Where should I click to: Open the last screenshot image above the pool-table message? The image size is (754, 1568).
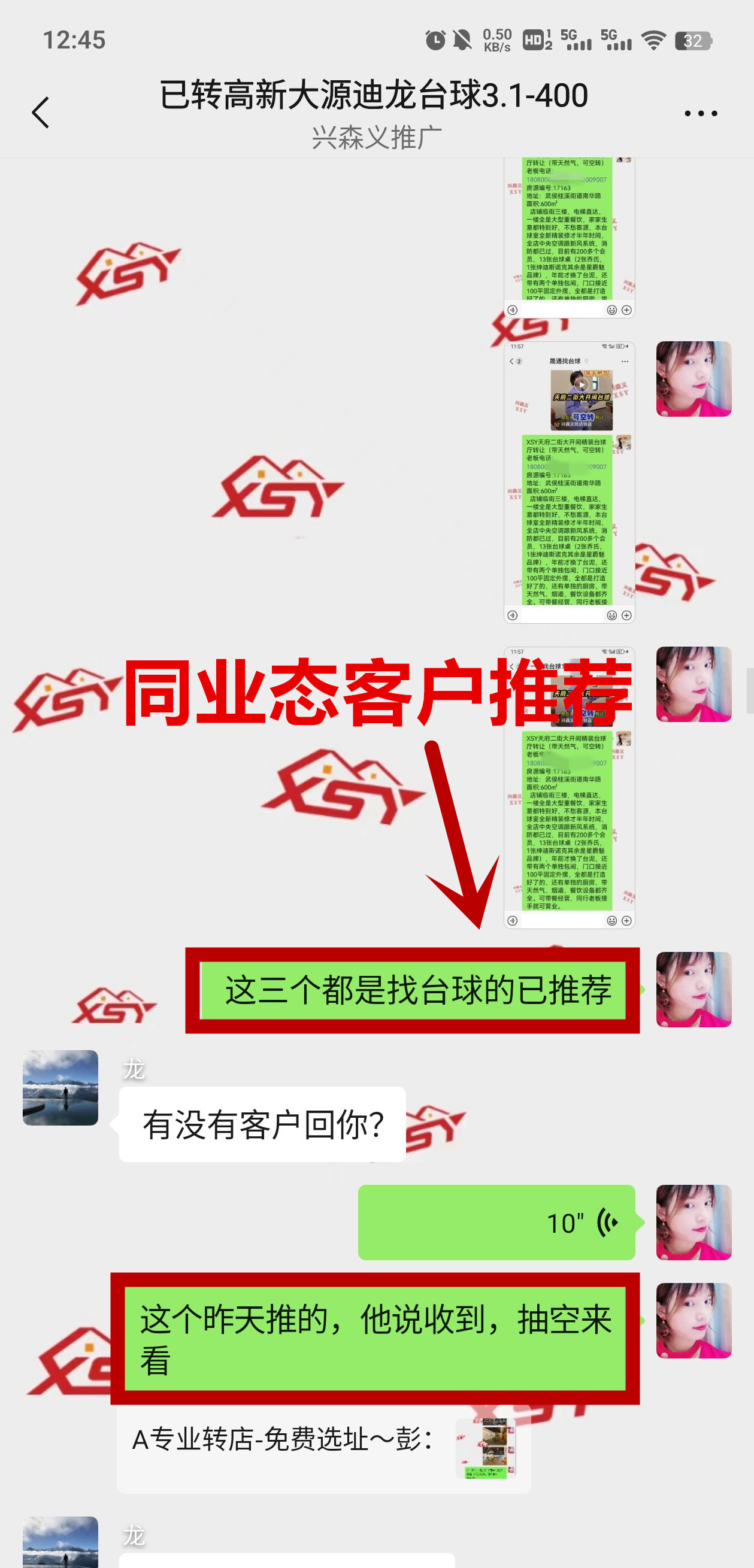click(569, 788)
